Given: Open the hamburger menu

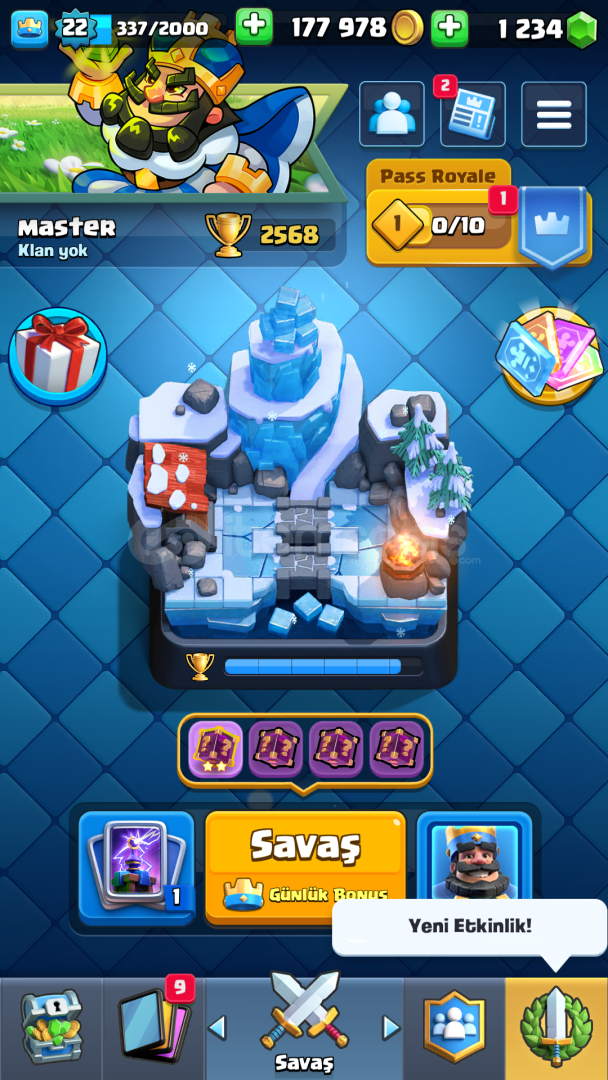Looking at the screenshot, I should (x=554, y=114).
